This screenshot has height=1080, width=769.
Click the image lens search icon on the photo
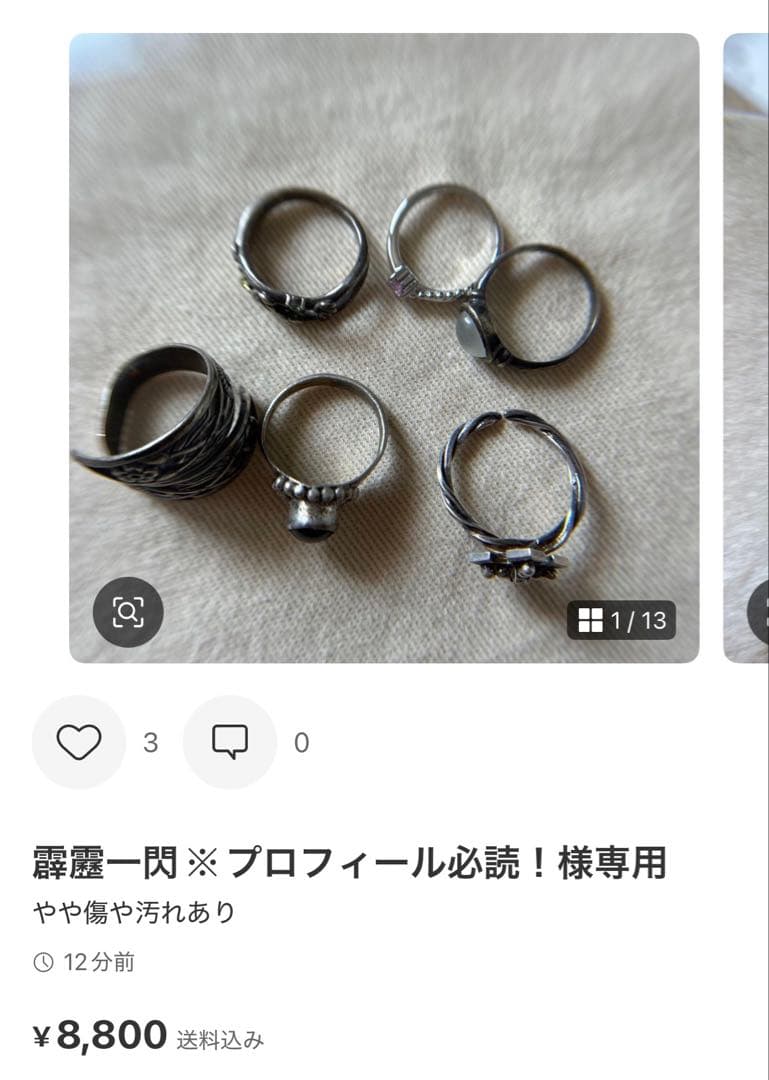pyautogui.click(x=128, y=609)
